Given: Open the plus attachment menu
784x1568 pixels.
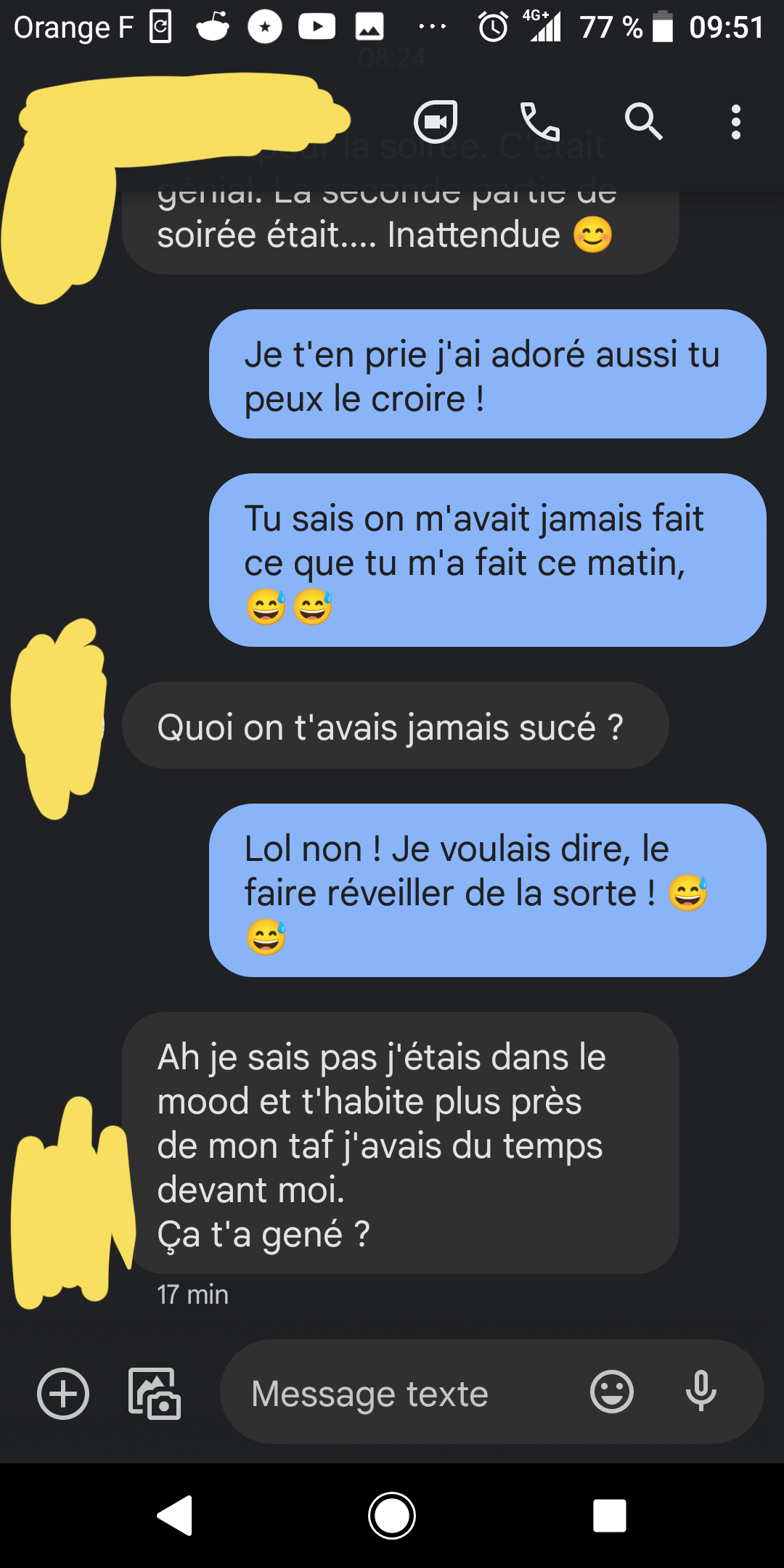Looking at the screenshot, I should (63, 1393).
